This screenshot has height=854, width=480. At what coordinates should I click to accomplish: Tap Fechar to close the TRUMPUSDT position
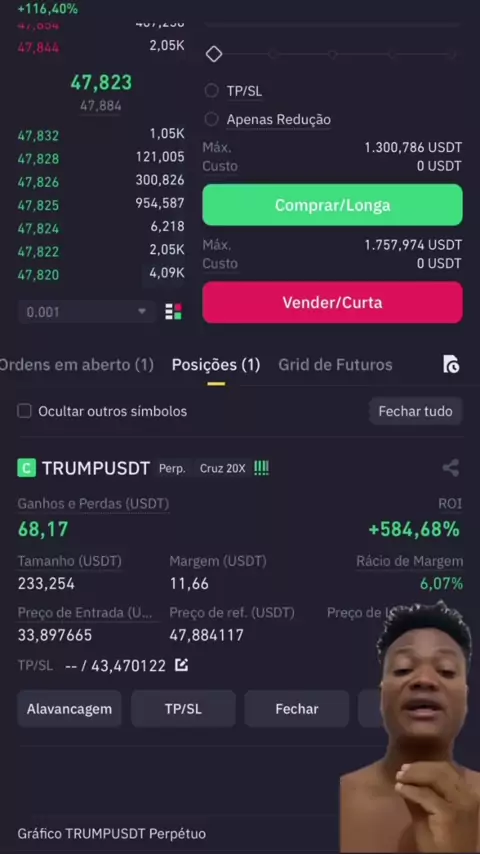point(297,709)
